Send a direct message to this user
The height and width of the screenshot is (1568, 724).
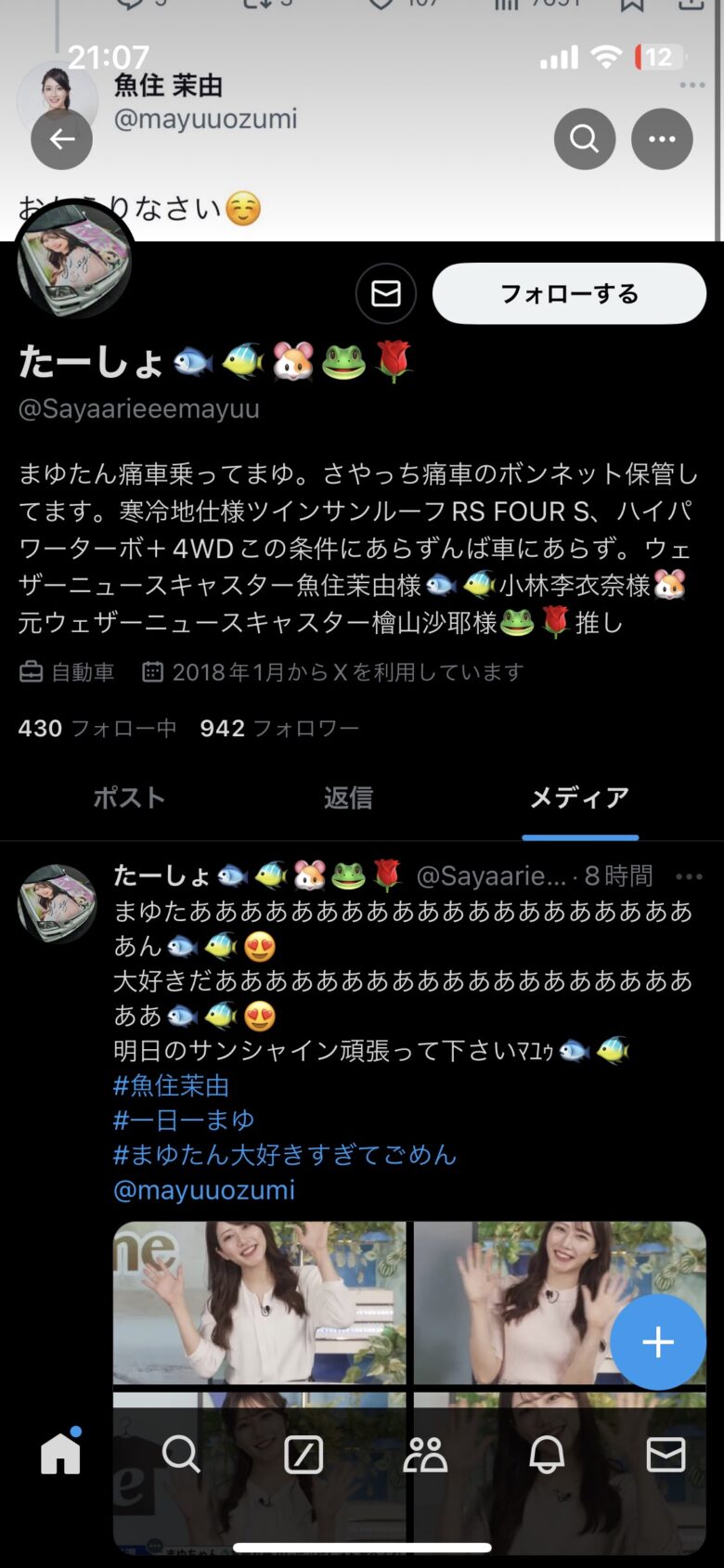click(x=385, y=293)
